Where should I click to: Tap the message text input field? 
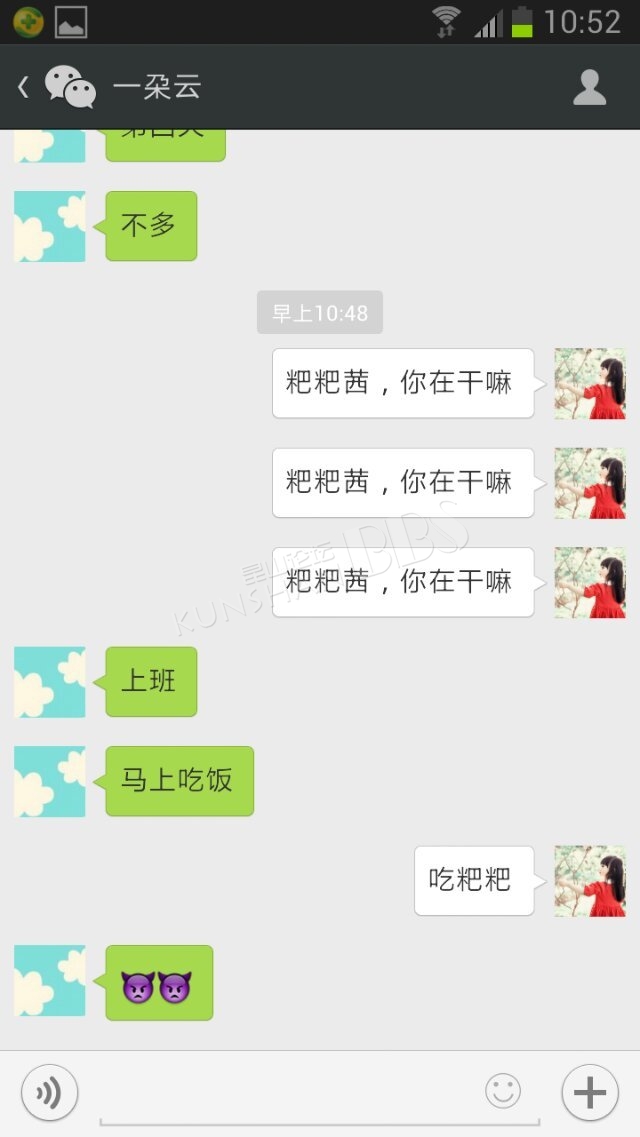click(x=320, y=1095)
